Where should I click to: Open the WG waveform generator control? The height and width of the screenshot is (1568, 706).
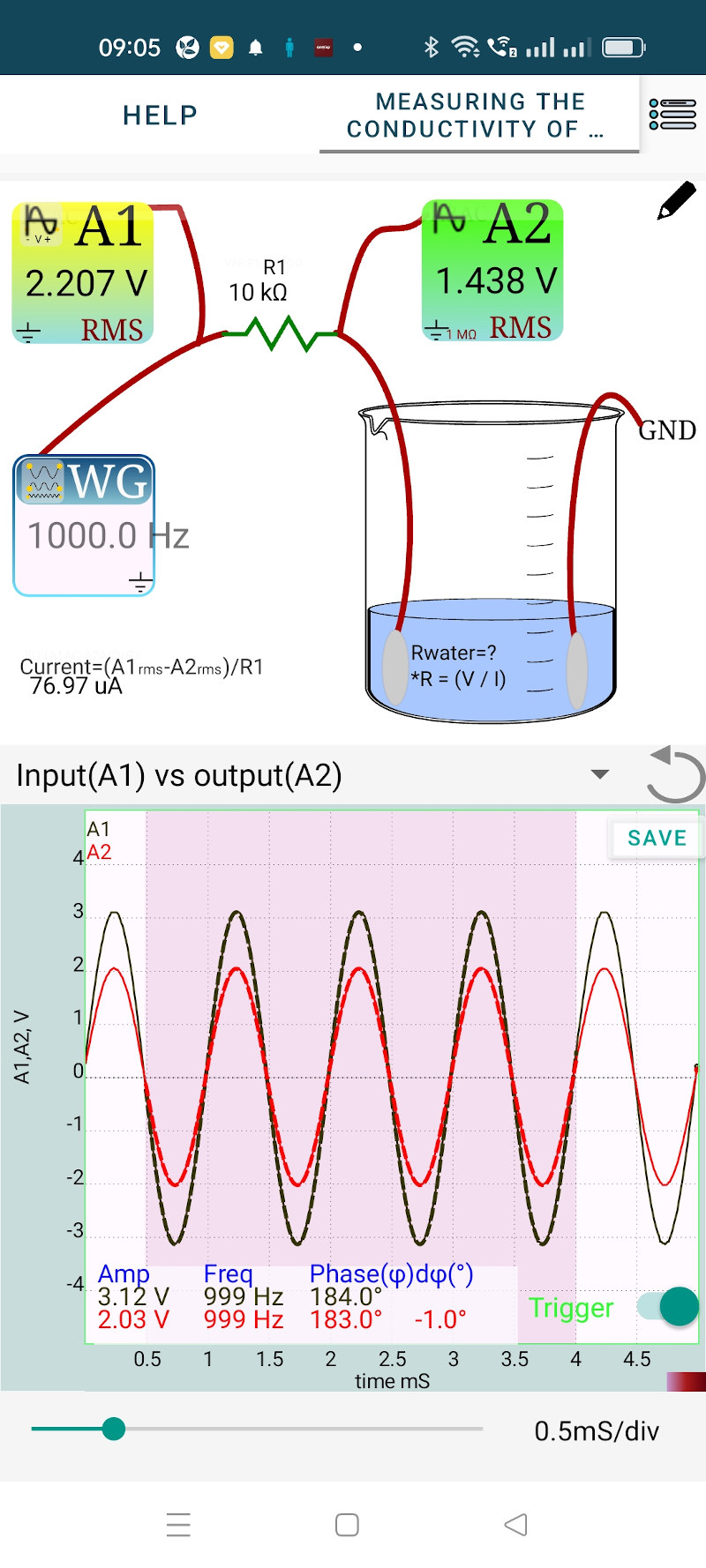(x=85, y=526)
